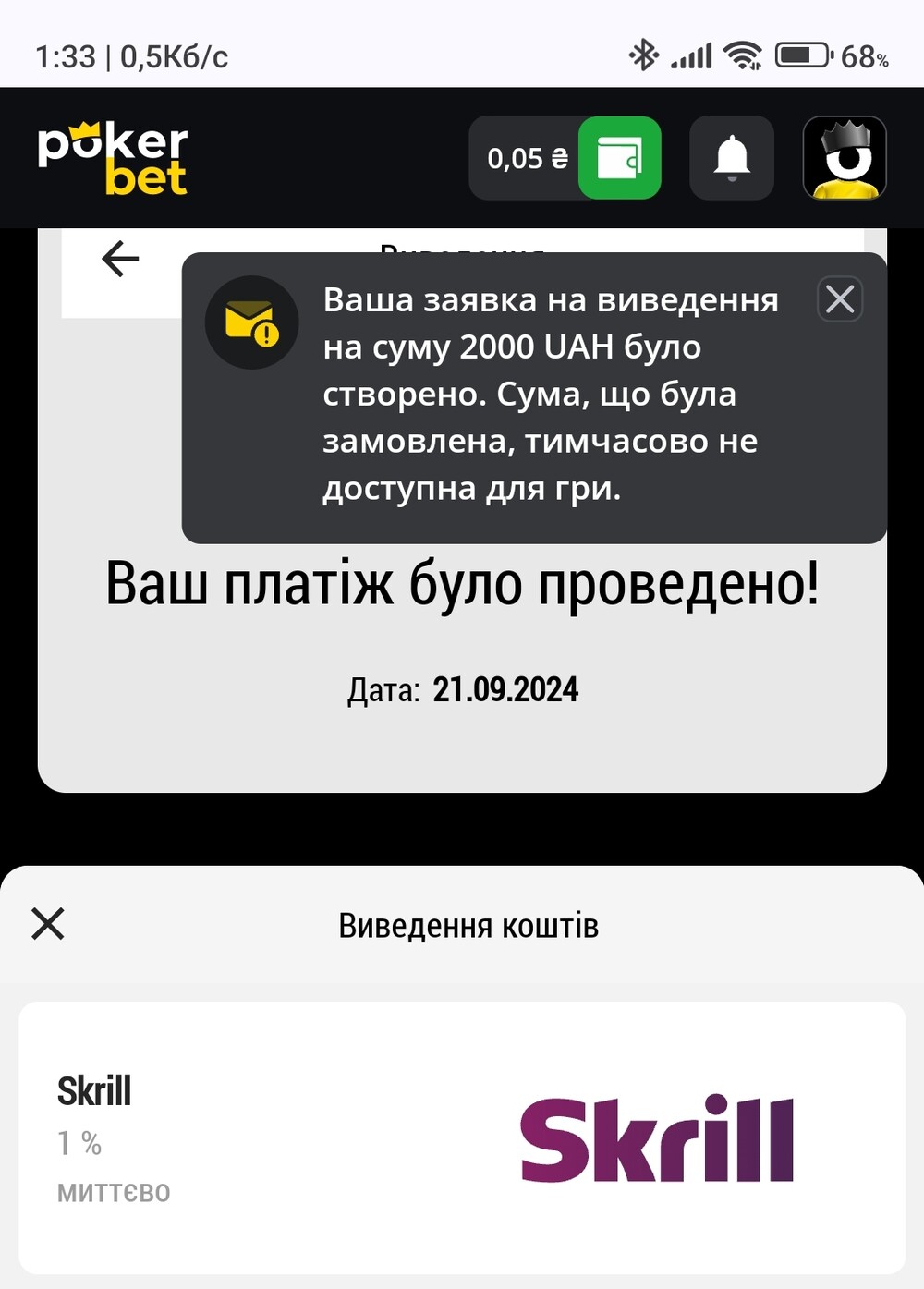Go back with the arrow icon
The image size is (924, 1289).
point(120,259)
